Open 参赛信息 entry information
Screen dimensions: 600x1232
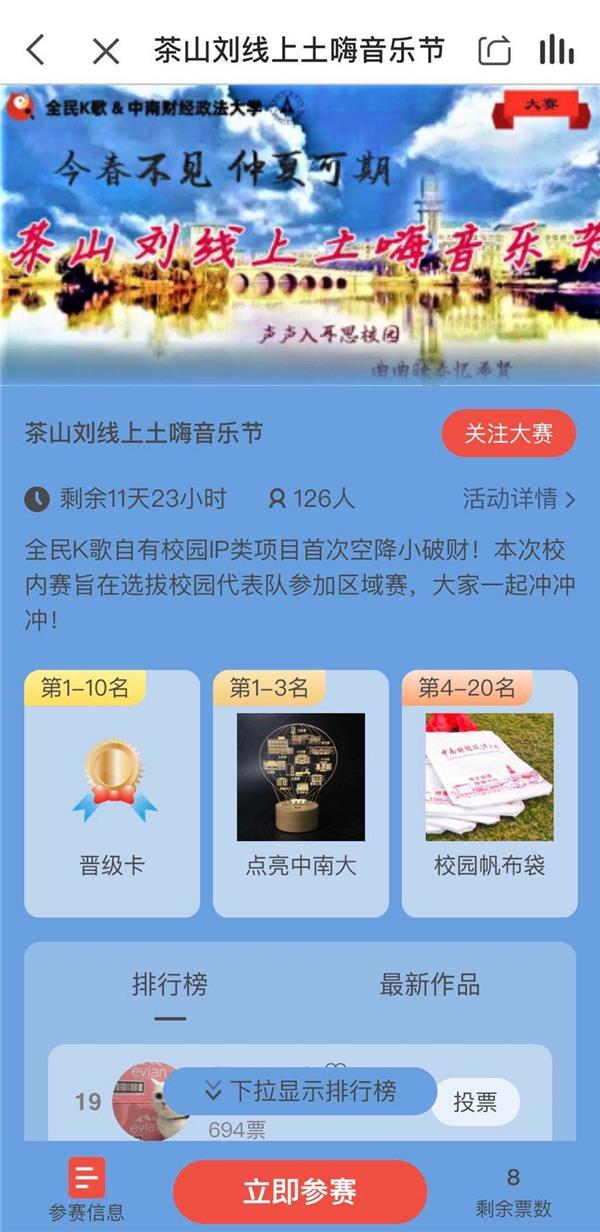pyautogui.click(x=87, y=1190)
